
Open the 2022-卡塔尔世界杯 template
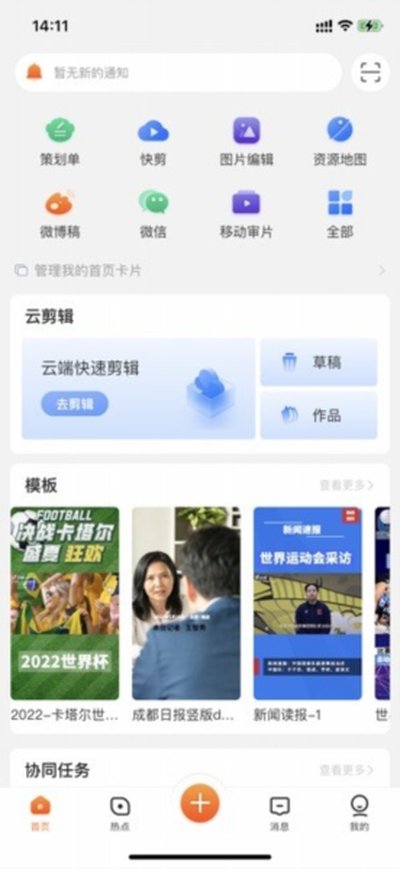pos(65,614)
